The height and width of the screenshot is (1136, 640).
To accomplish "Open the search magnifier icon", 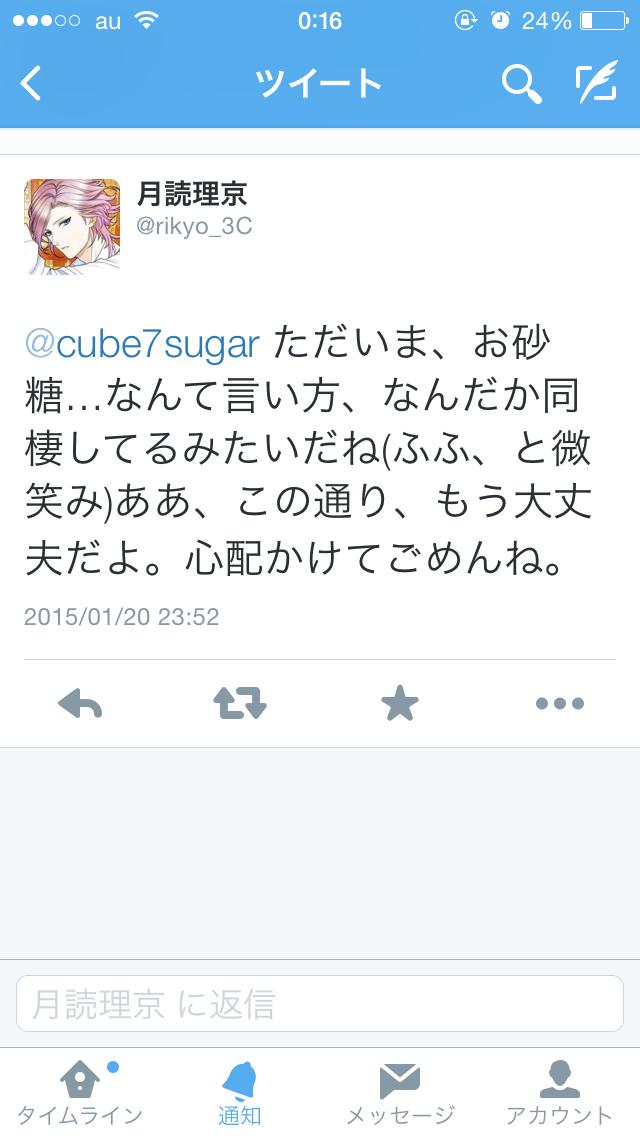I will point(520,84).
